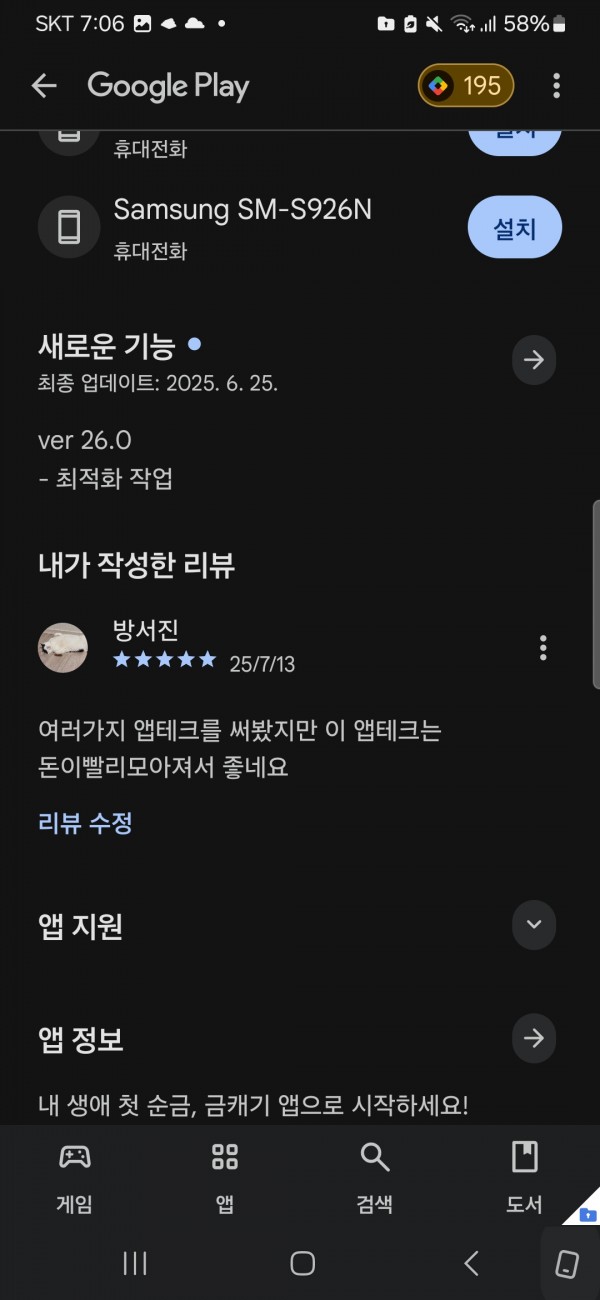Switch to the 게임 tab
The image size is (600, 1300).
click(x=75, y=1177)
